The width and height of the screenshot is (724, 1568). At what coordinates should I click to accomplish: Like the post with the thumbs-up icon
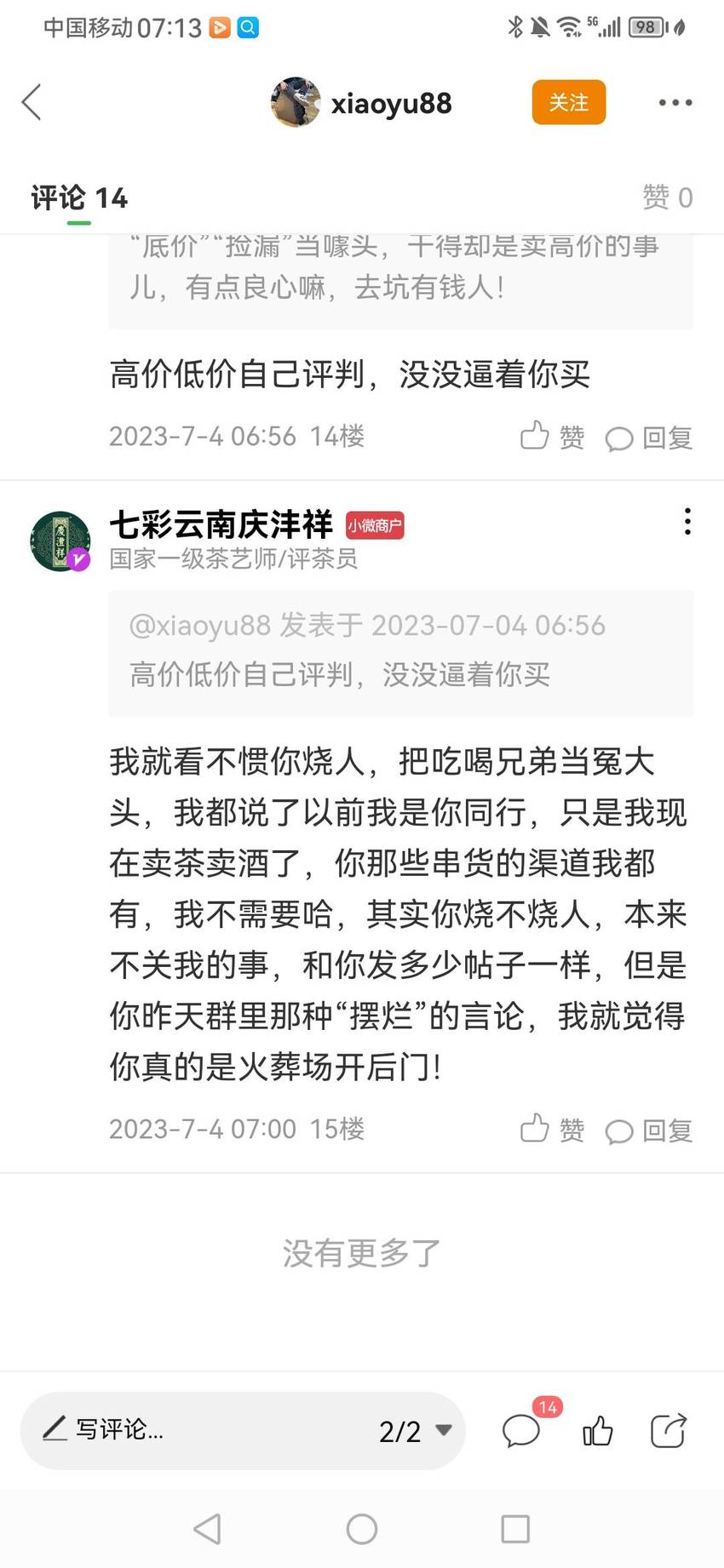[x=598, y=1431]
